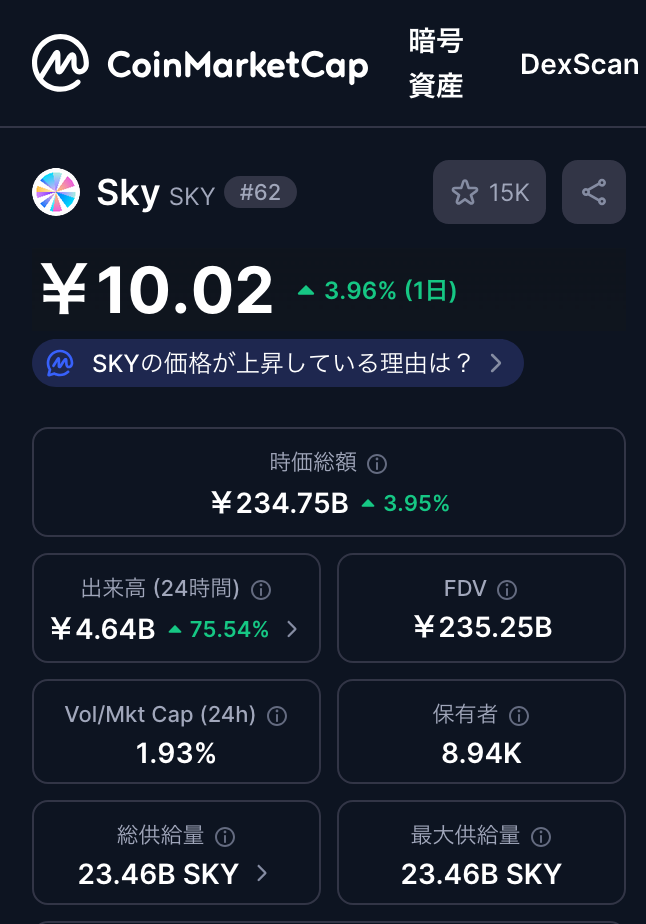Show info tooltip for FDV

click(507, 590)
